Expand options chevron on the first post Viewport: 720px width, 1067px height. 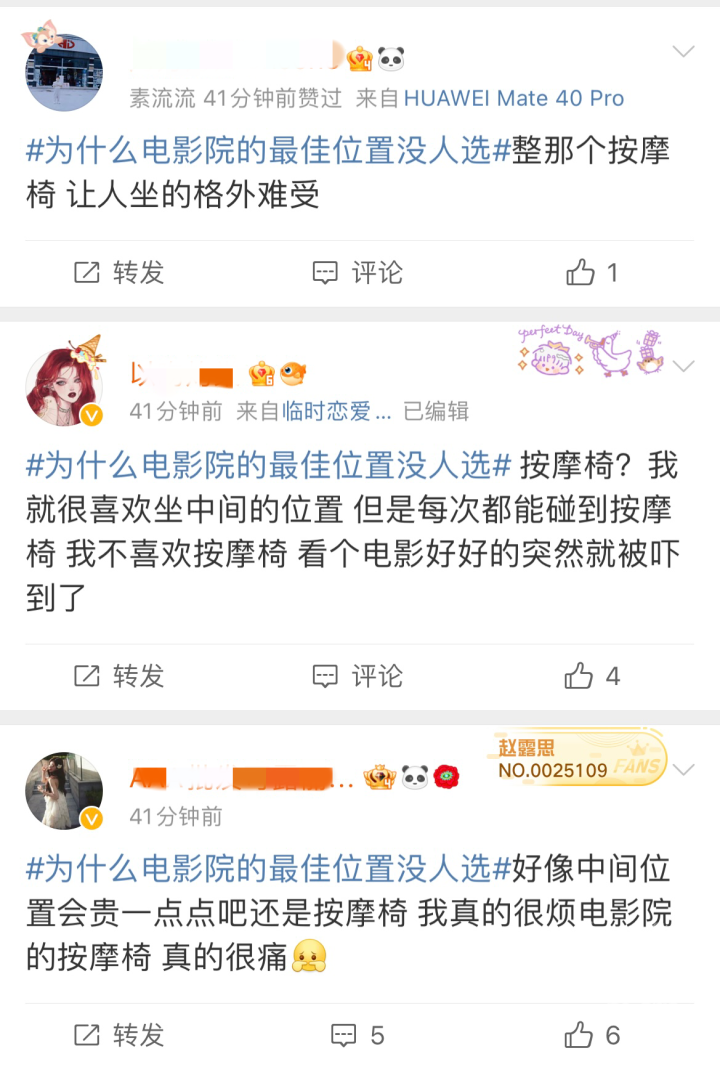(x=684, y=51)
